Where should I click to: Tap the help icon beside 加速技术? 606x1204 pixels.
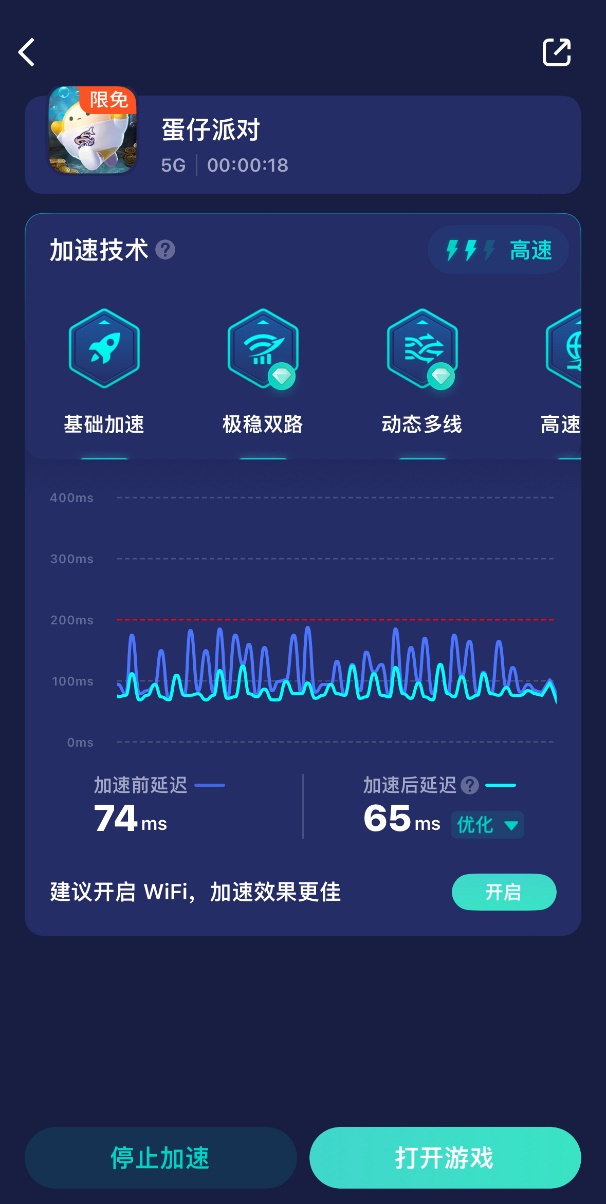(166, 250)
